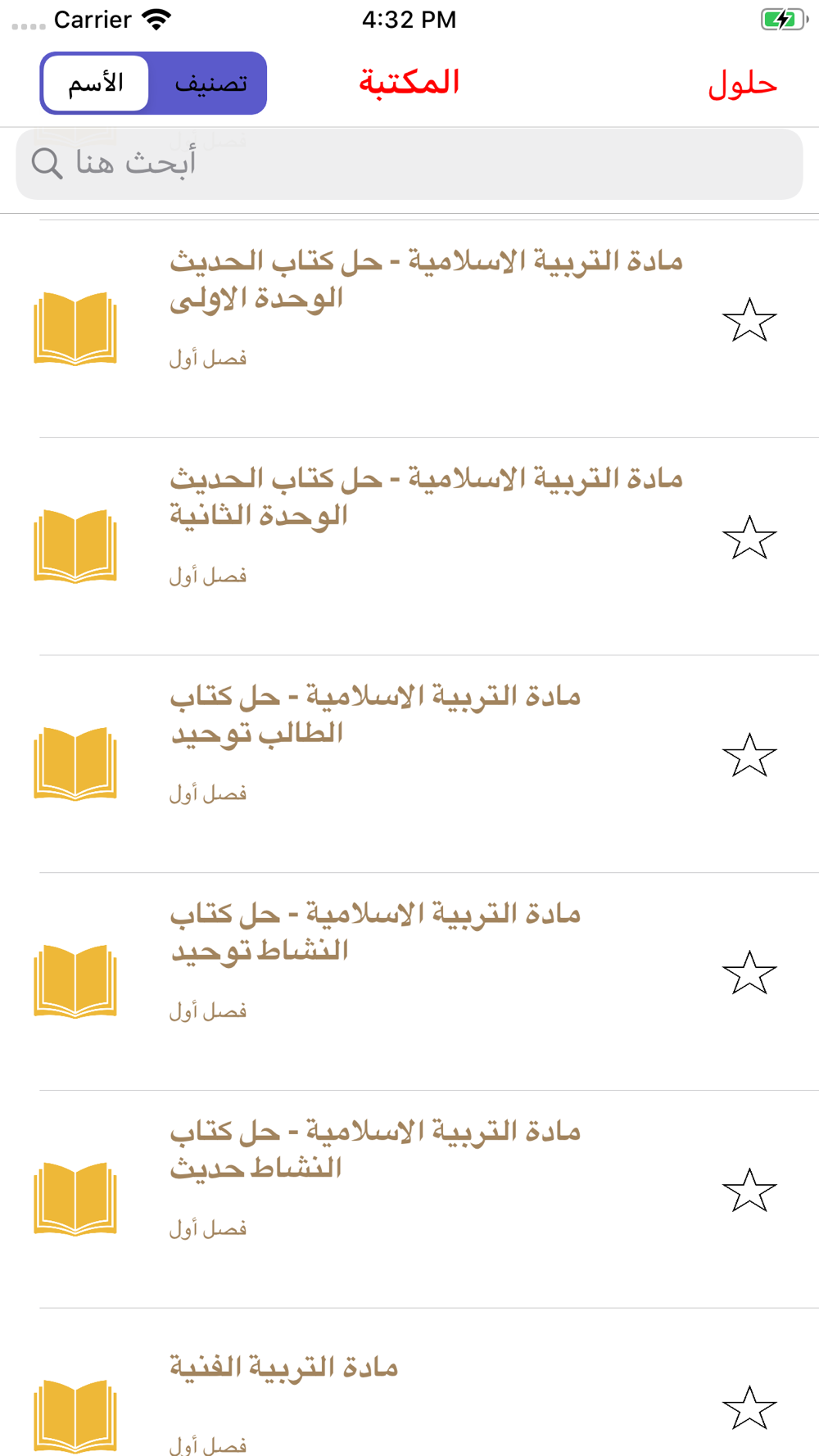Favorite the كتاب النشاط حديث book
This screenshot has height=1456, width=819.
tap(749, 1191)
